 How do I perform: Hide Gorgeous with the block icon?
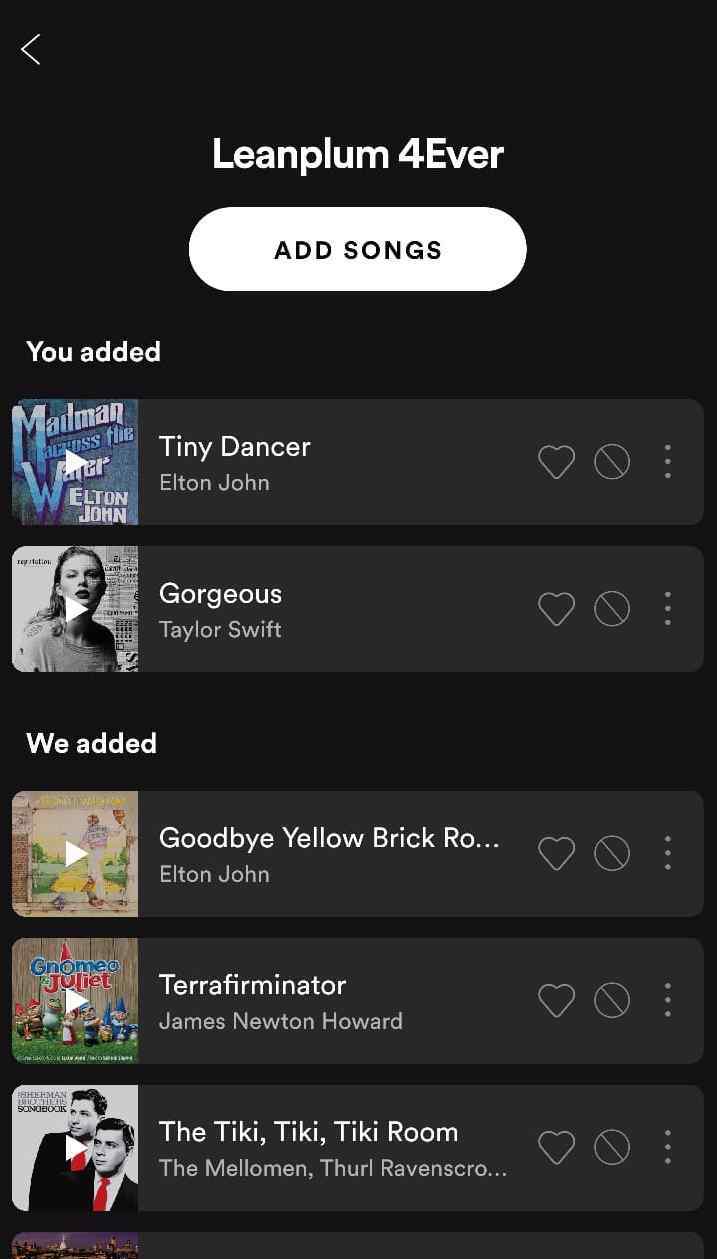[x=612, y=609]
